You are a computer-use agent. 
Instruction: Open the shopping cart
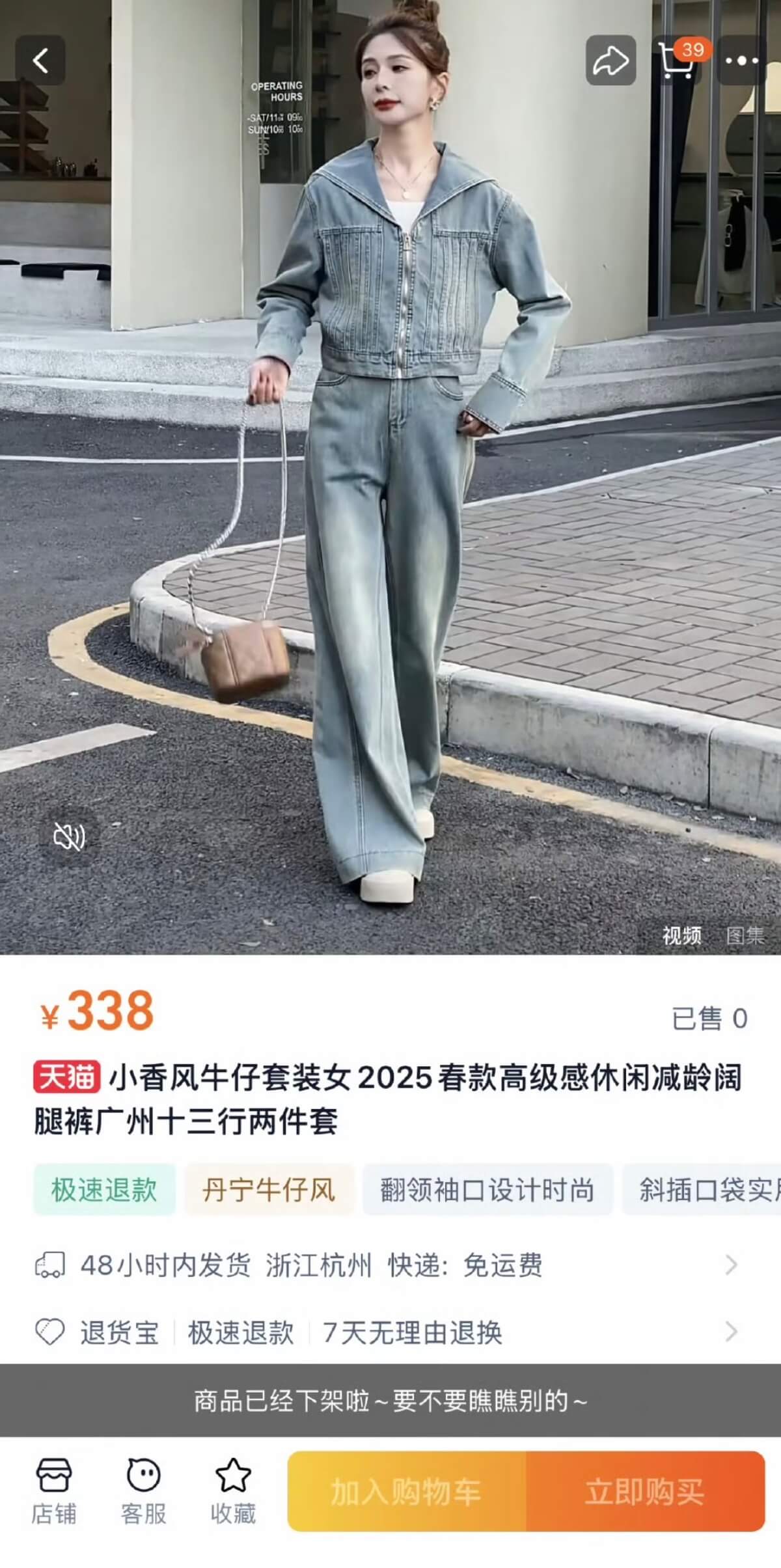(x=677, y=61)
